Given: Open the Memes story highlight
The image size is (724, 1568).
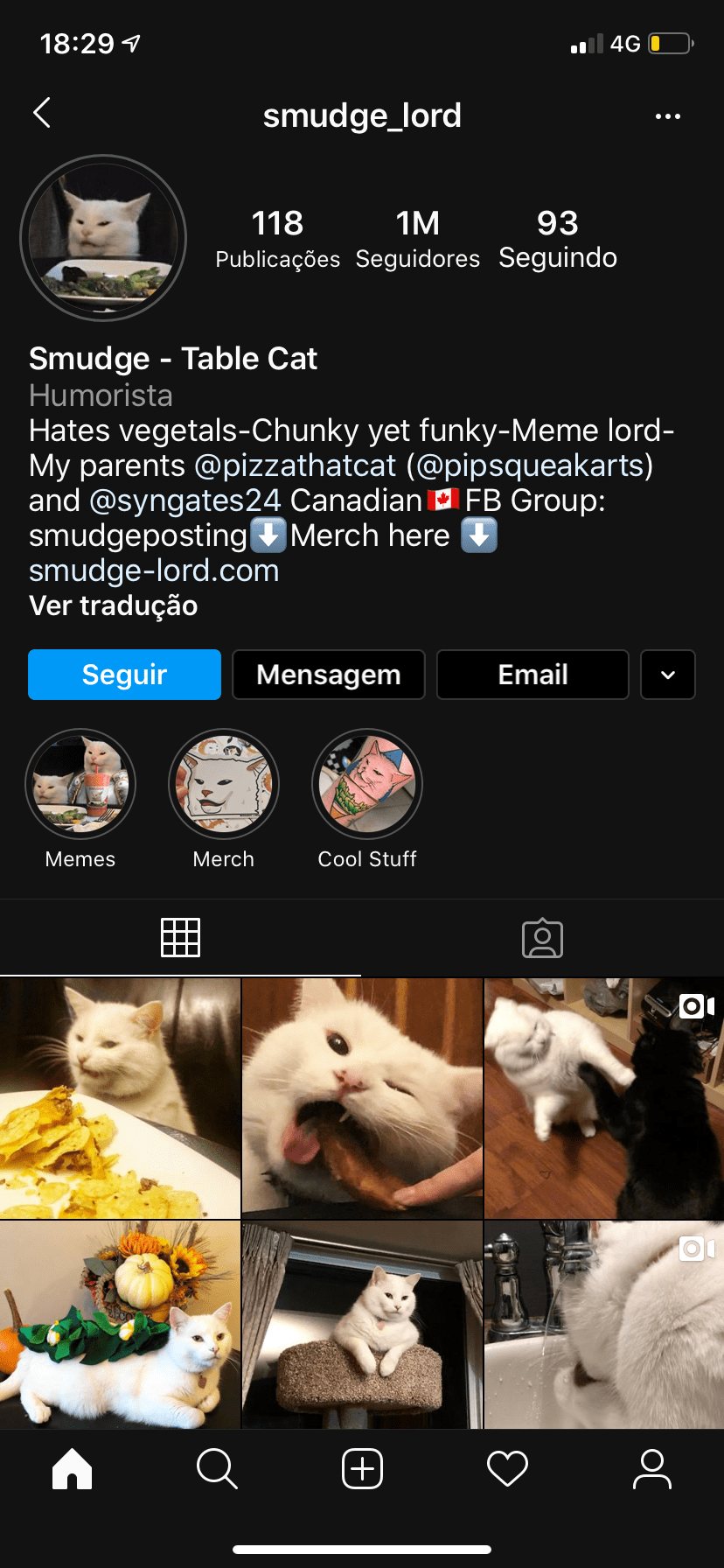Looking at the screenshot, I should tap(80, 785).
